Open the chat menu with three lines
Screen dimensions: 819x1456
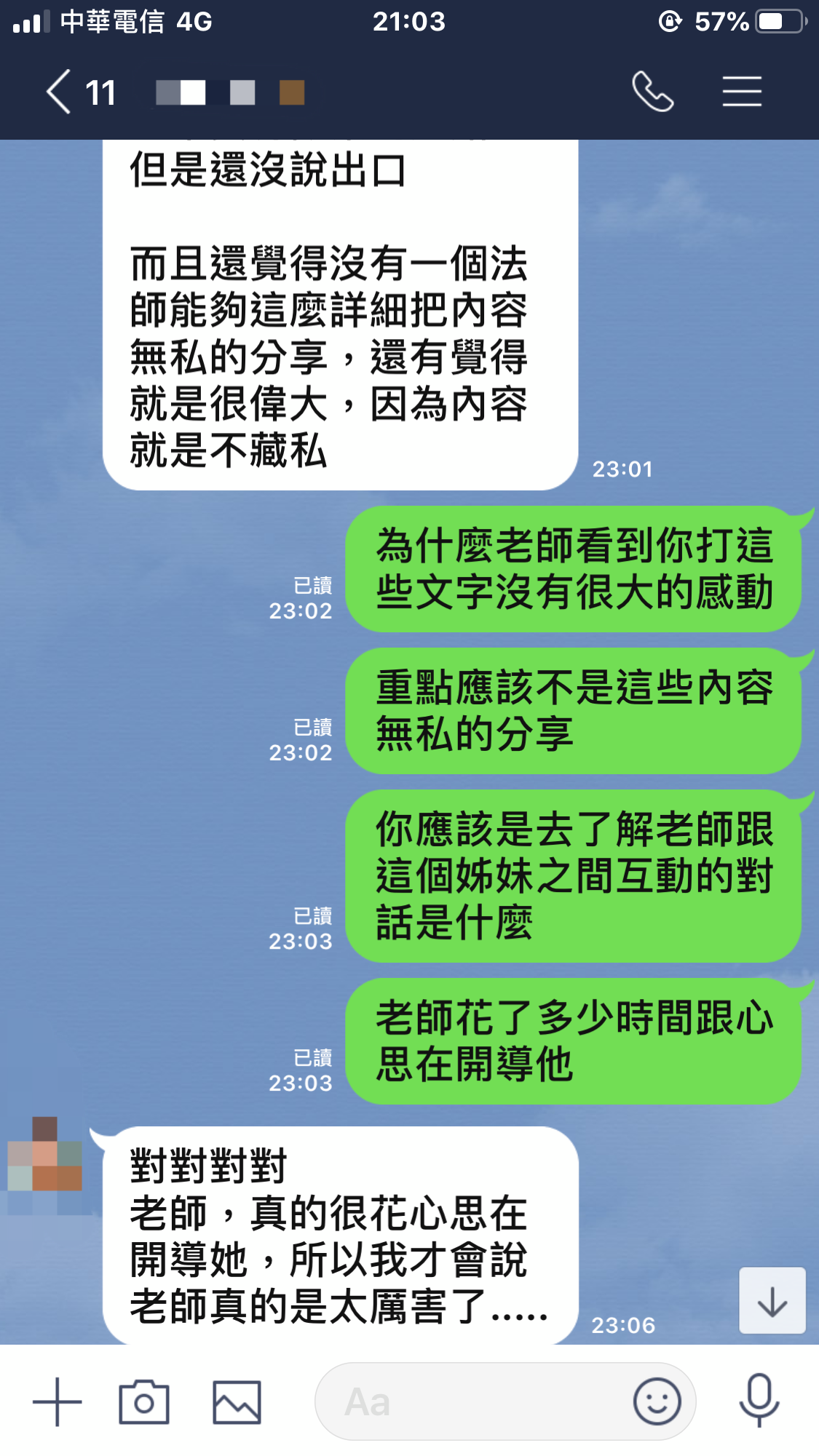pyautogui.click(x=742, y=92)
